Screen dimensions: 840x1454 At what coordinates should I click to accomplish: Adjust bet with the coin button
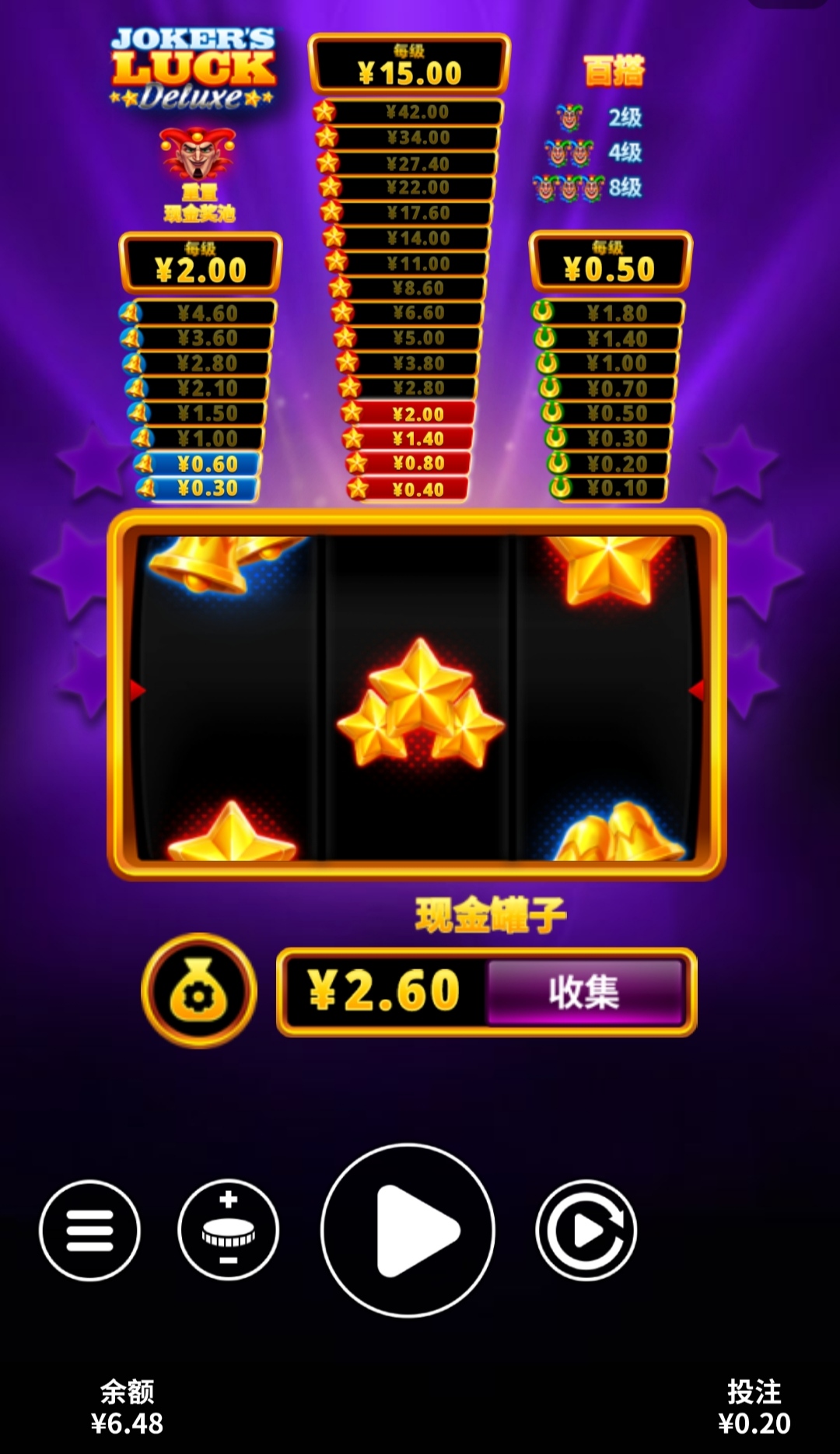pos(228,1231)
